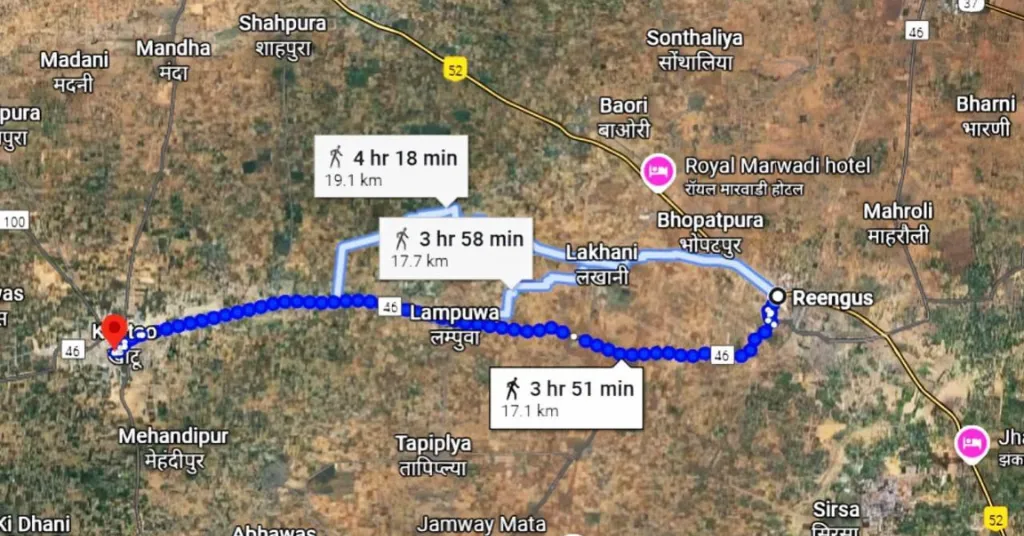Tap the red destination pin

(114, 331)
